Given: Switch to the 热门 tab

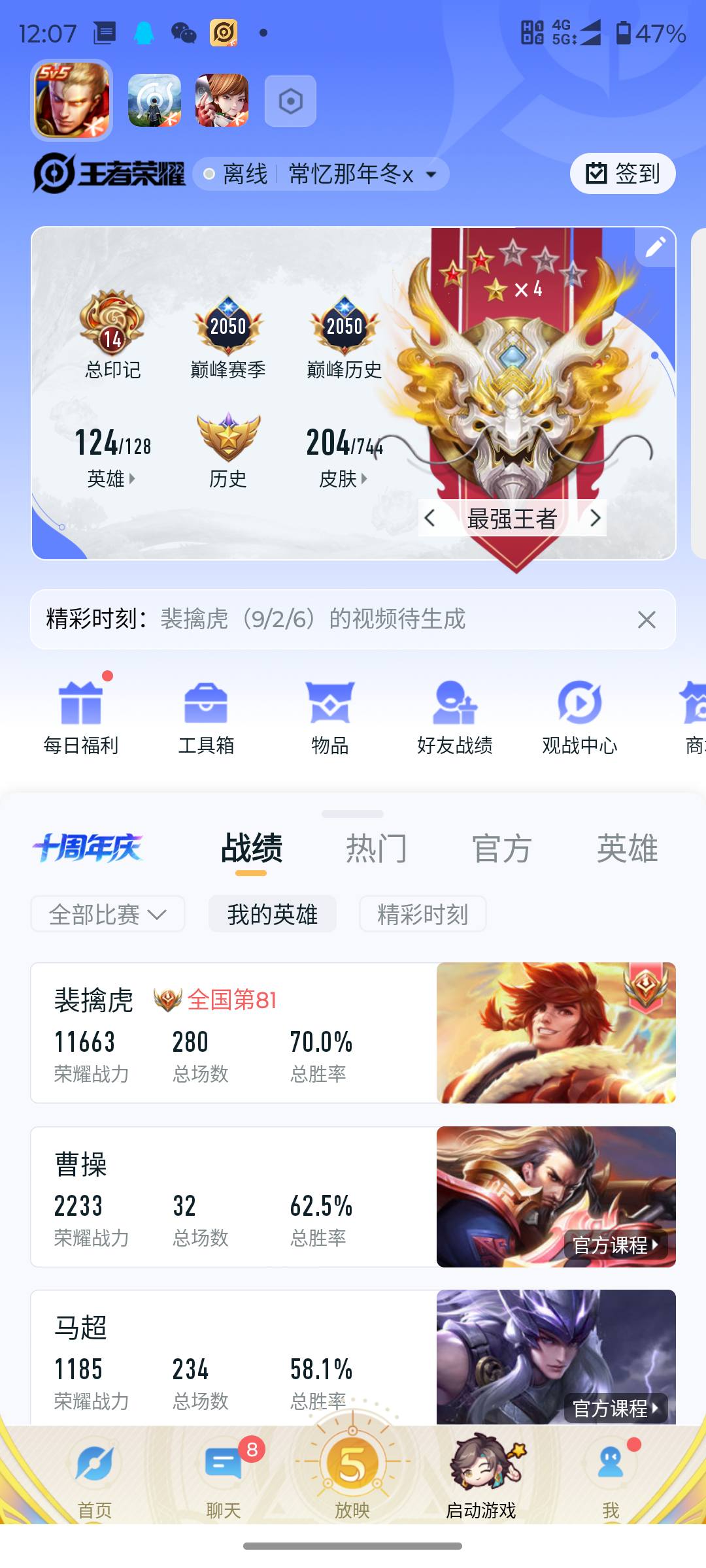Looking at the screenshot, I should pos(377,847).
